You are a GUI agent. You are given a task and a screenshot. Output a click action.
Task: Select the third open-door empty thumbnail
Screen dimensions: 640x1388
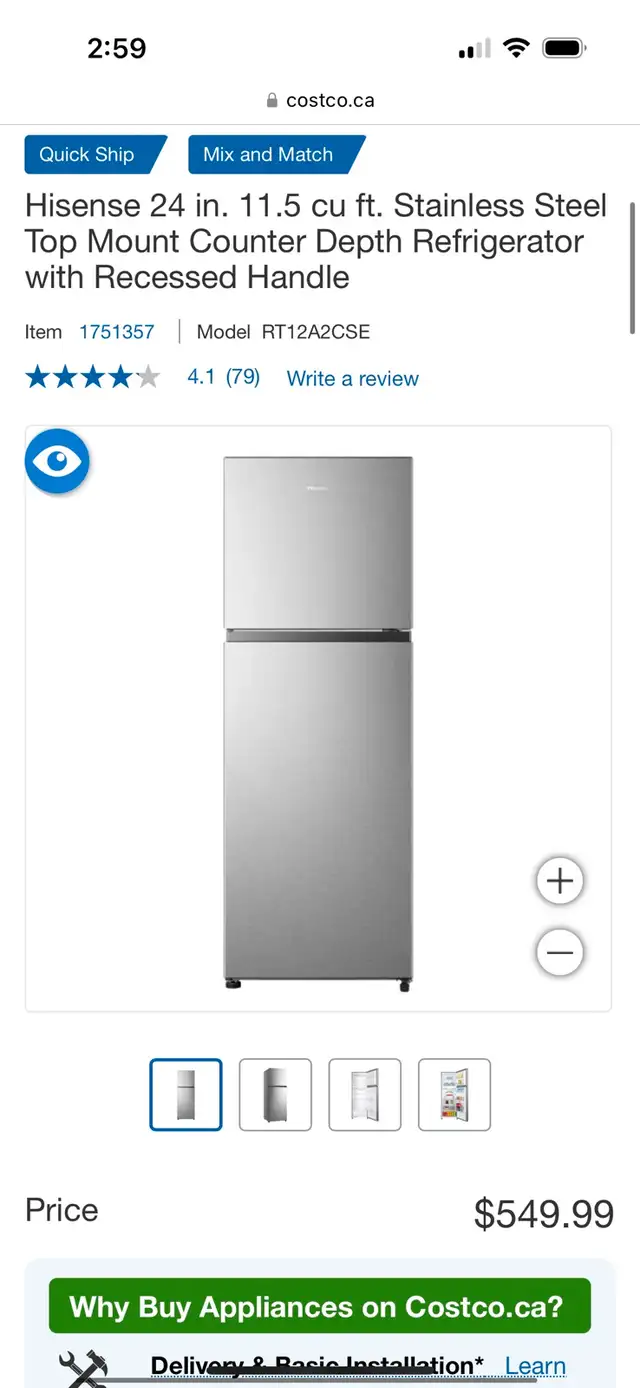pos(365,1094)
